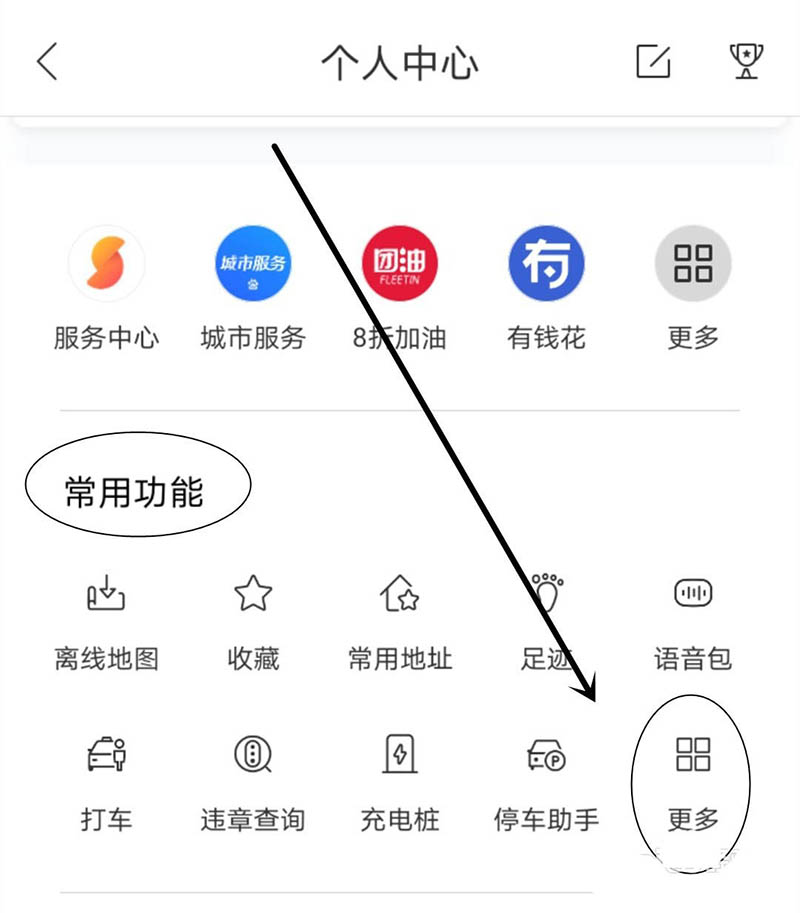This screenshot has height=913, width=800.
Task: Open 离线地图
Action: [106, 595]
